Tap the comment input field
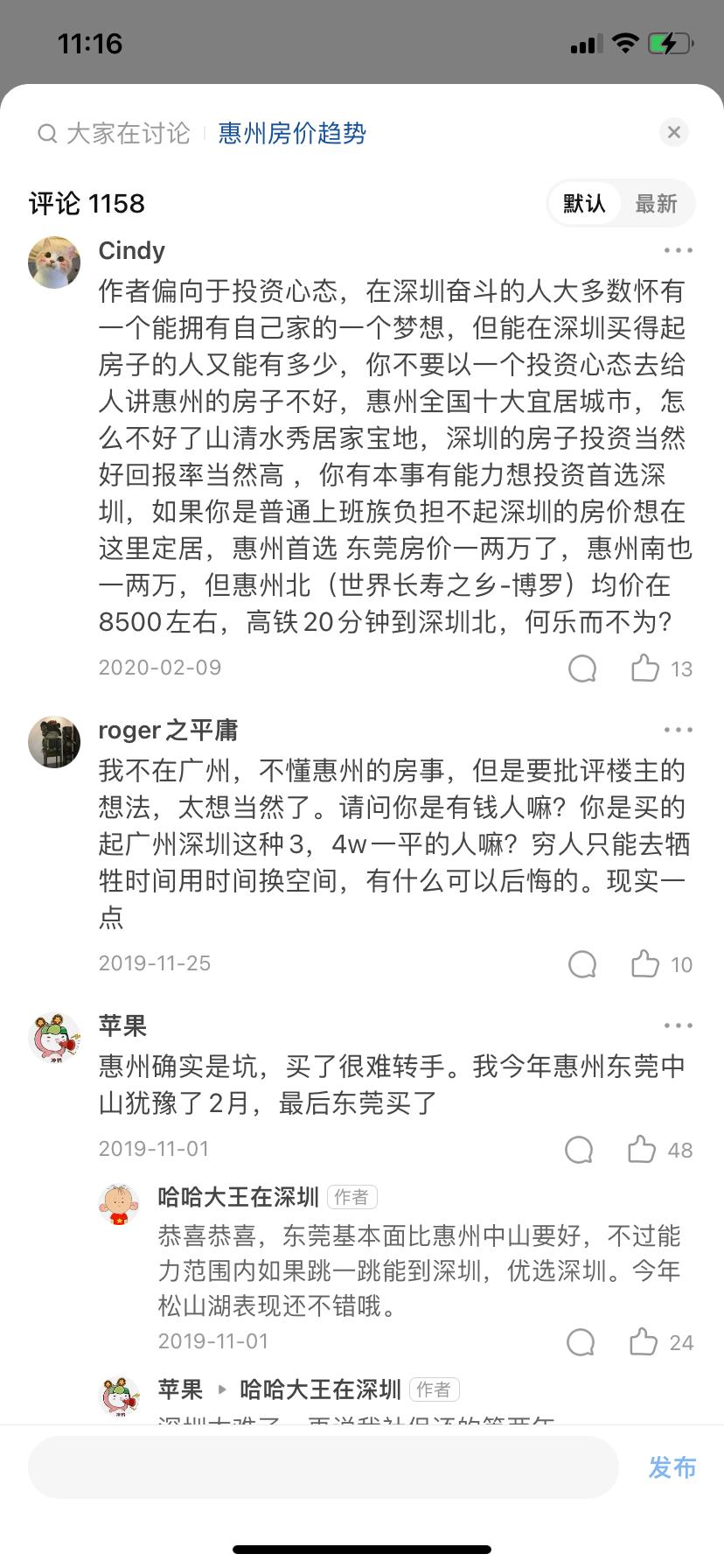724x1568 pixels. (x=324, y=1467)
